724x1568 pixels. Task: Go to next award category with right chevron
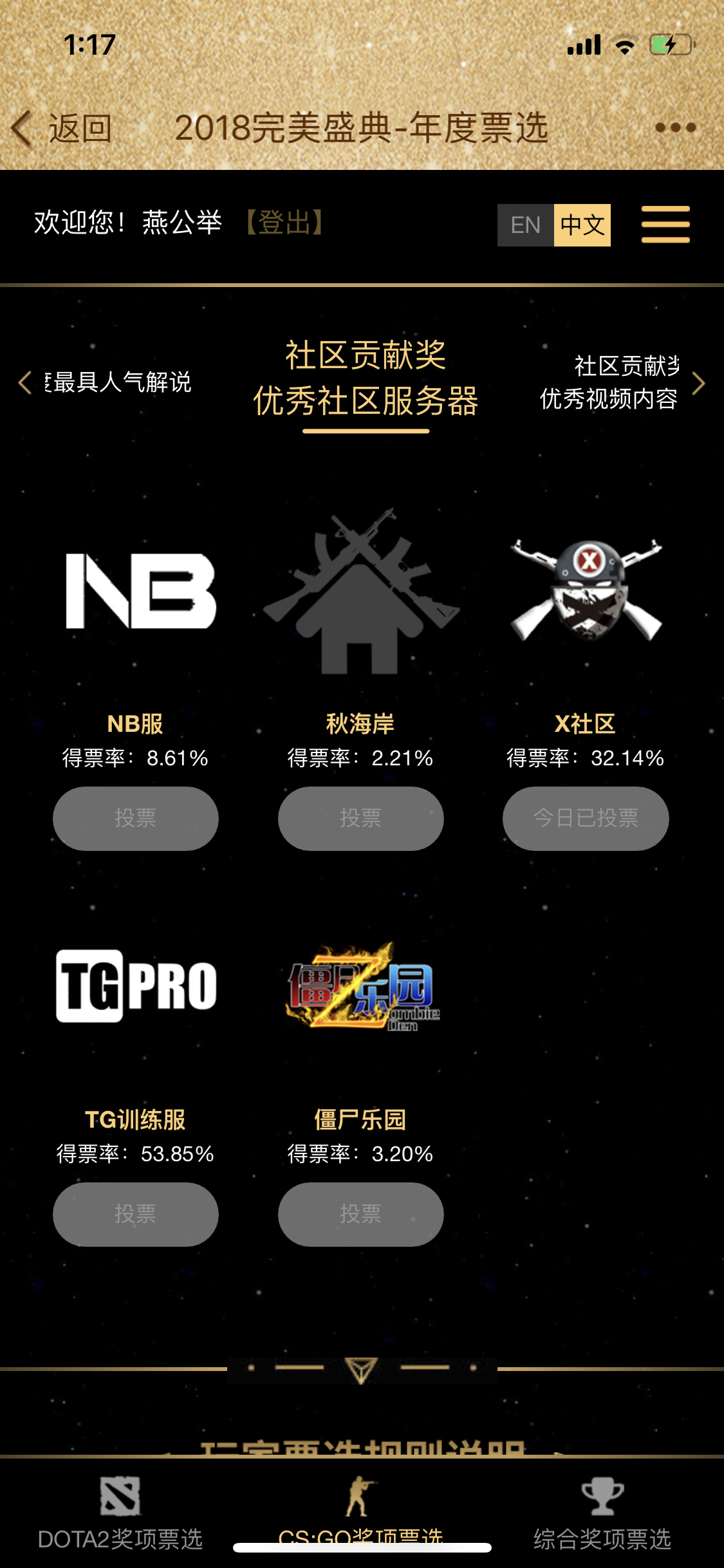pos(699,383)
